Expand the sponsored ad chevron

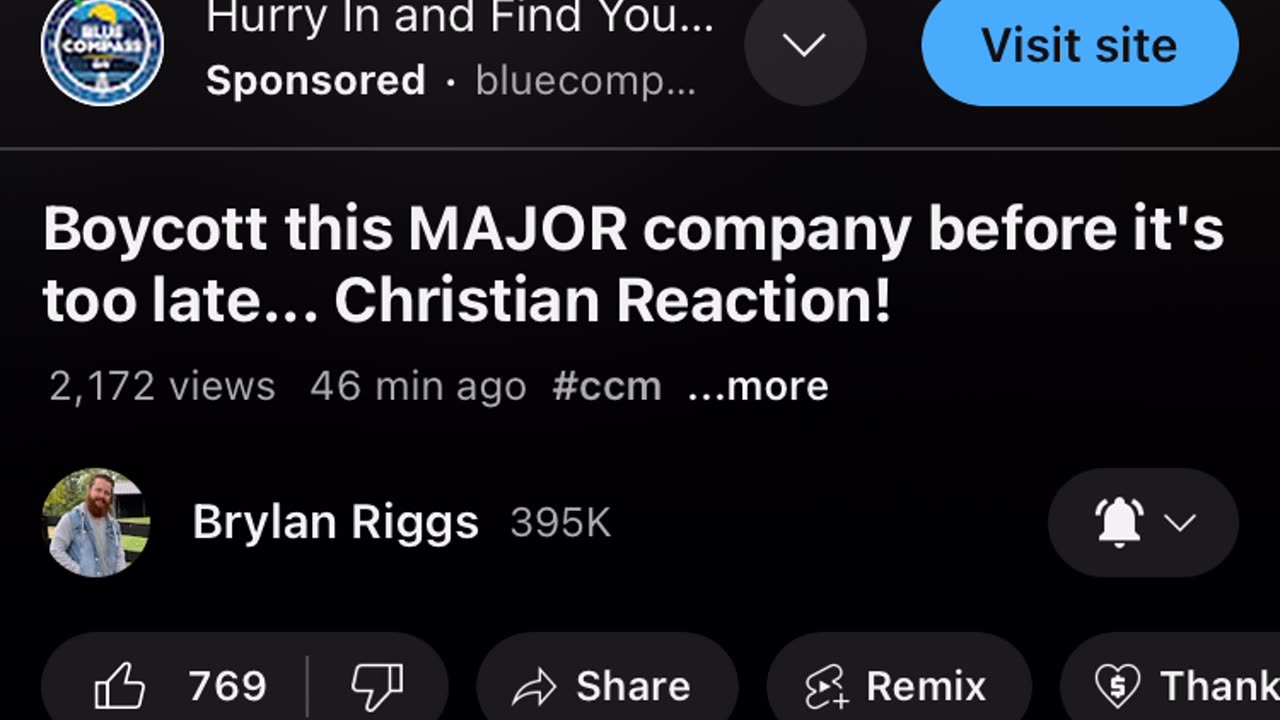tap(804, 46)
